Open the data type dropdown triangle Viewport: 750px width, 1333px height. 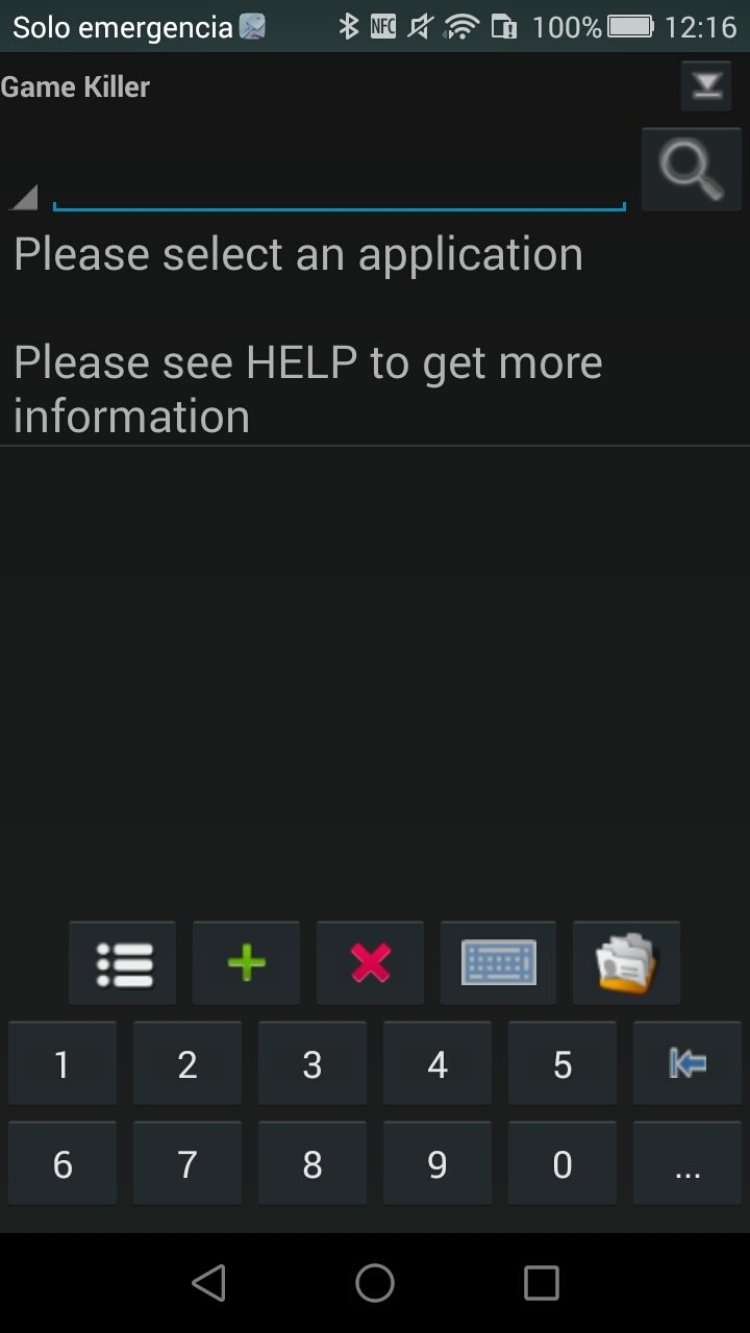[24, 197]
